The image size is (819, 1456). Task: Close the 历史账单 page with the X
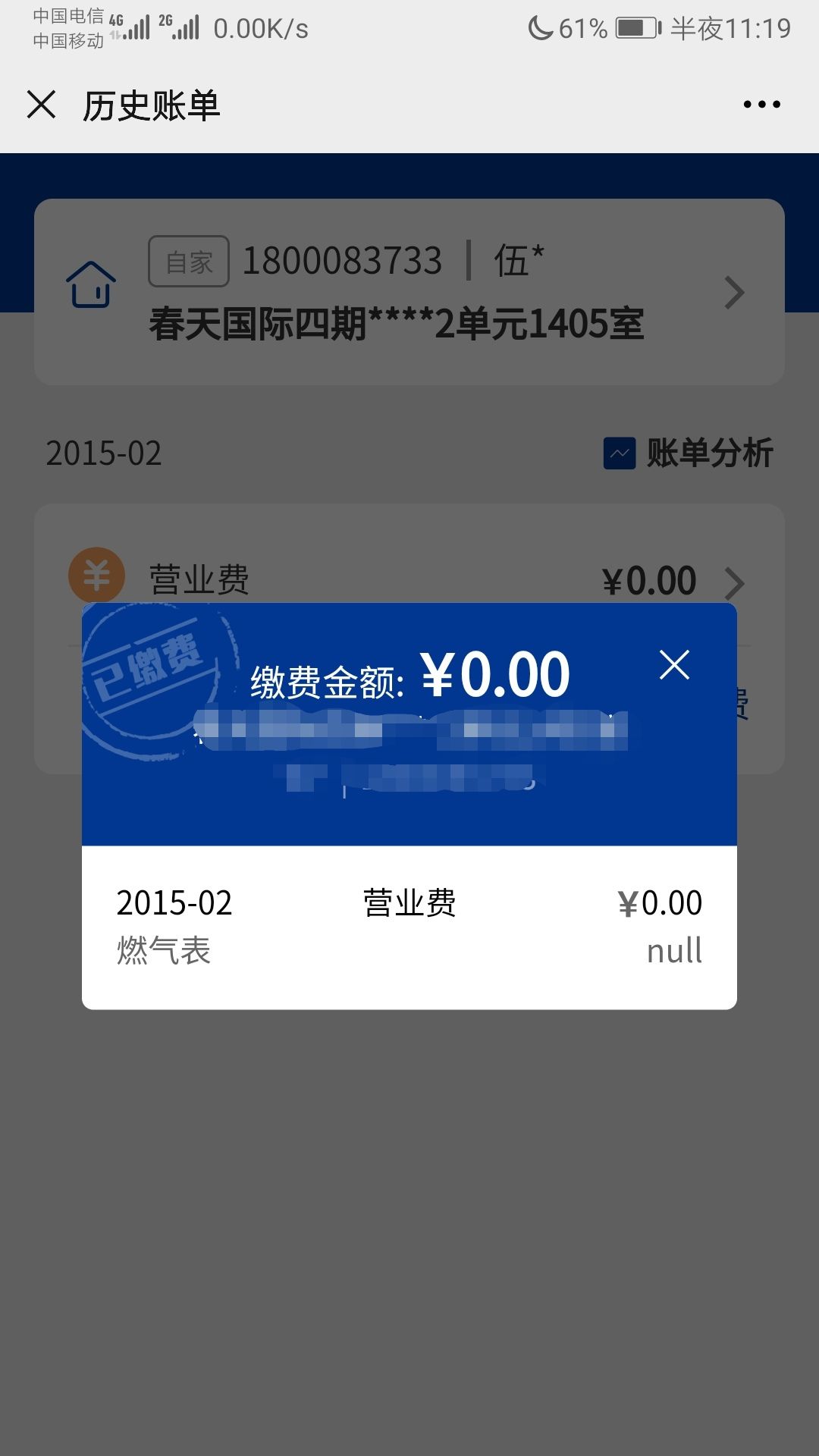[42, 105]
